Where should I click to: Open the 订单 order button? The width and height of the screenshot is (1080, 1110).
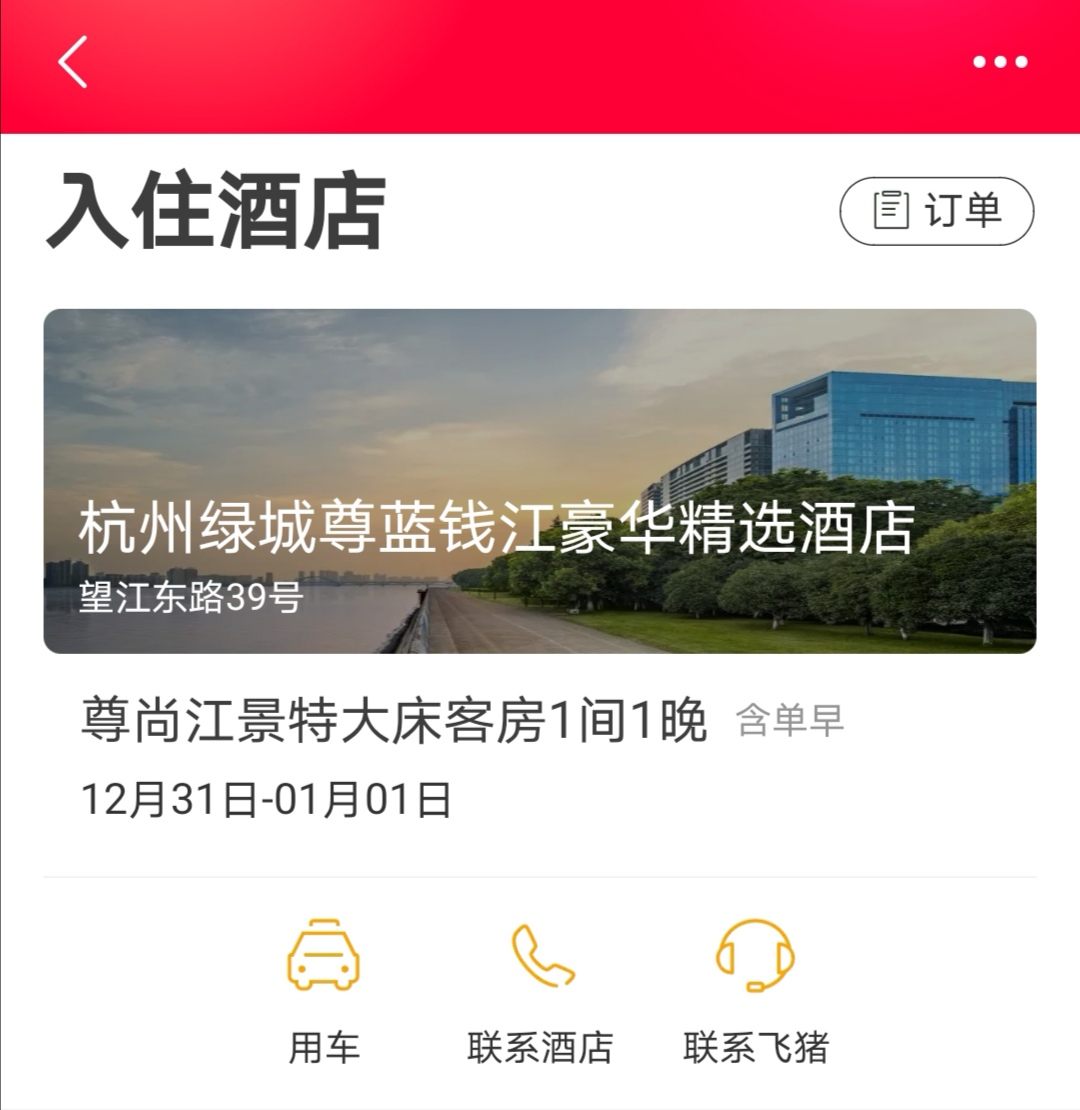(x=936, y=211)
